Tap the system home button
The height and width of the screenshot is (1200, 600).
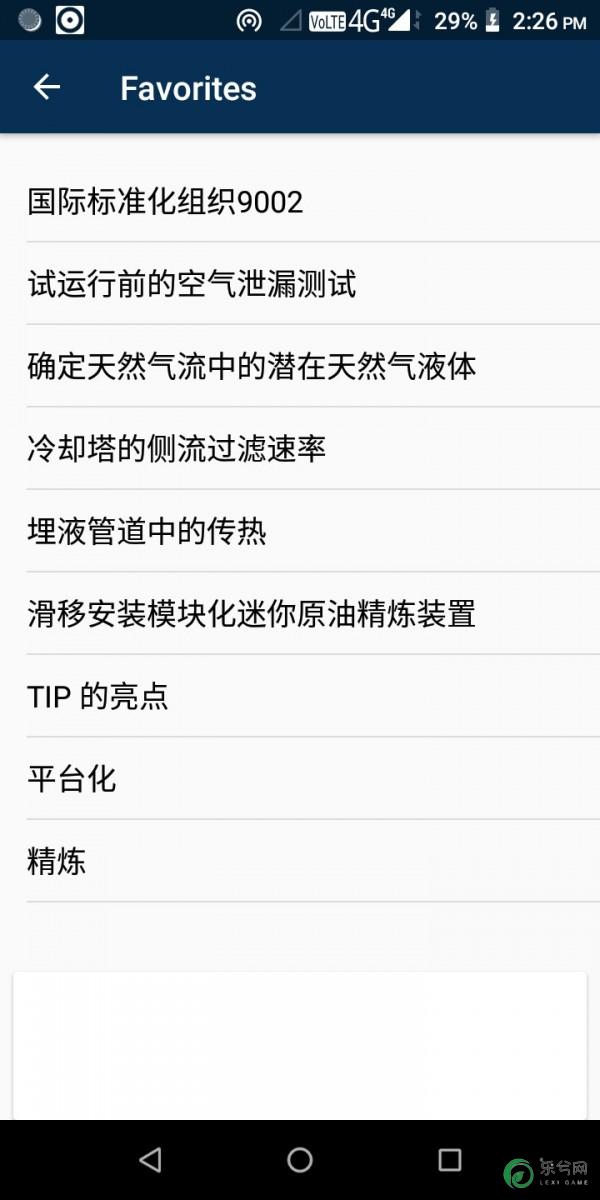(300, 1160)
